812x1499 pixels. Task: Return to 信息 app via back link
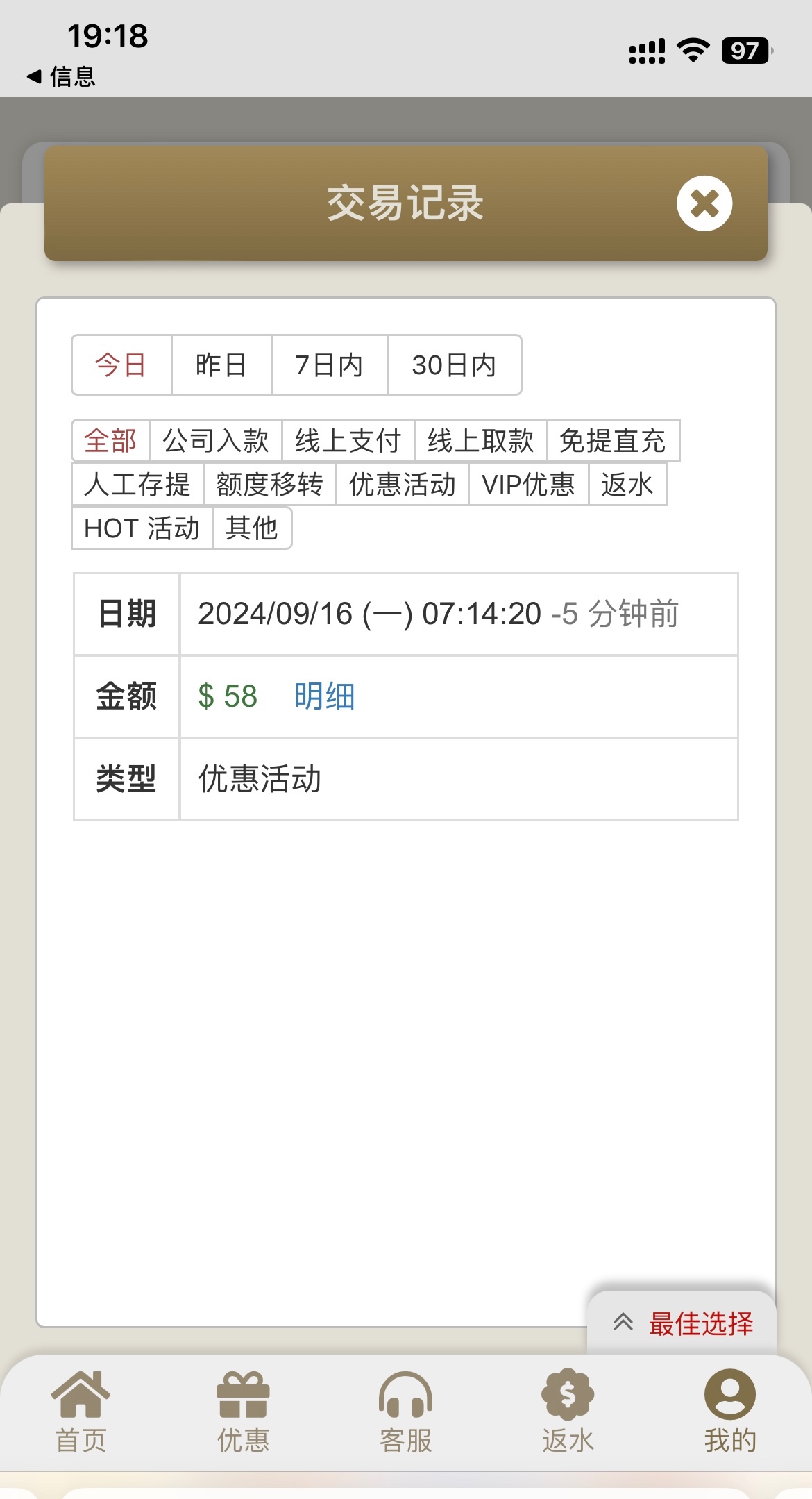[61, 76]
